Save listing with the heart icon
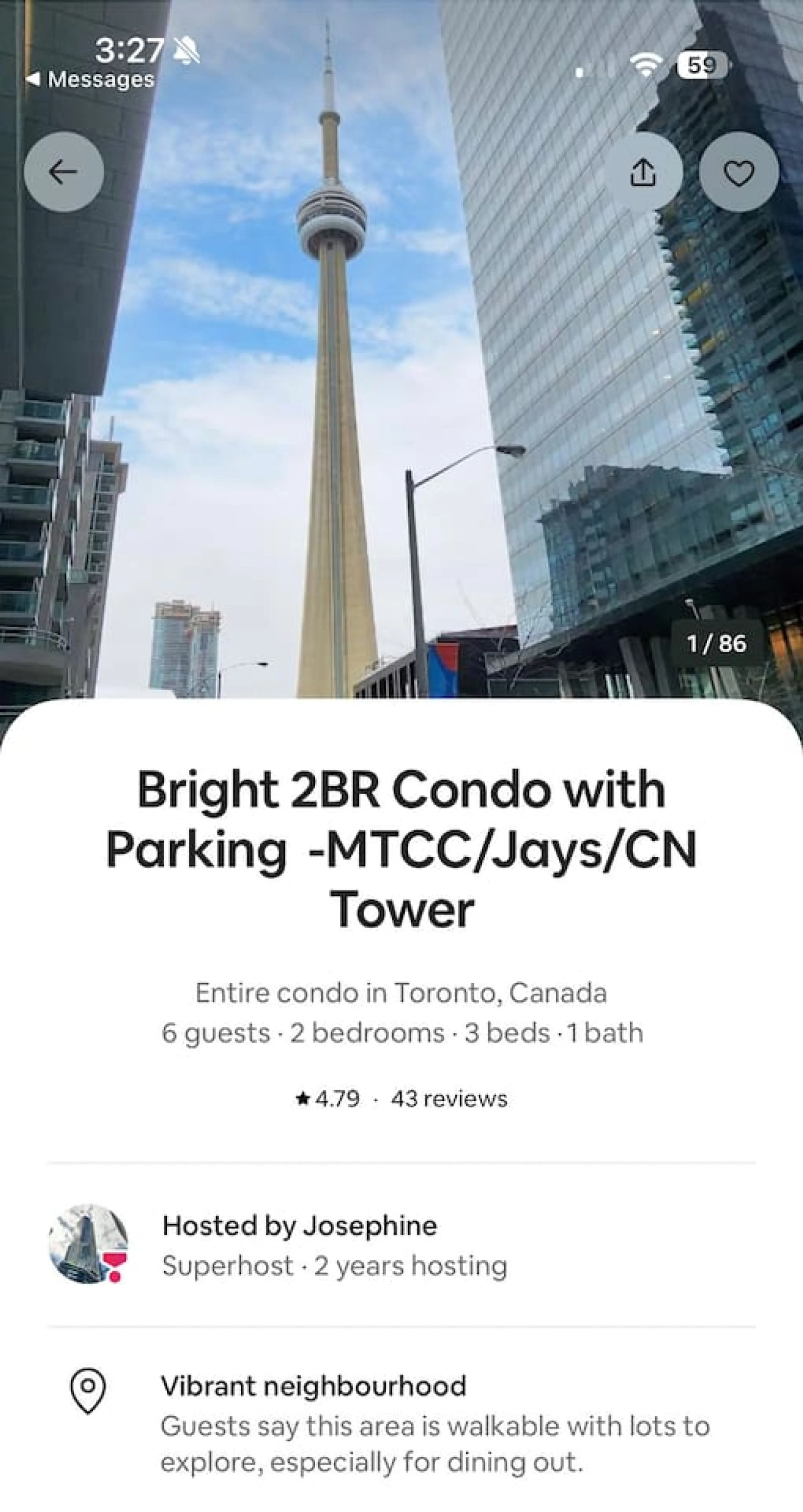Image resolution: width=803 pixels, height=1512 pixels. (x=738, y=172)
